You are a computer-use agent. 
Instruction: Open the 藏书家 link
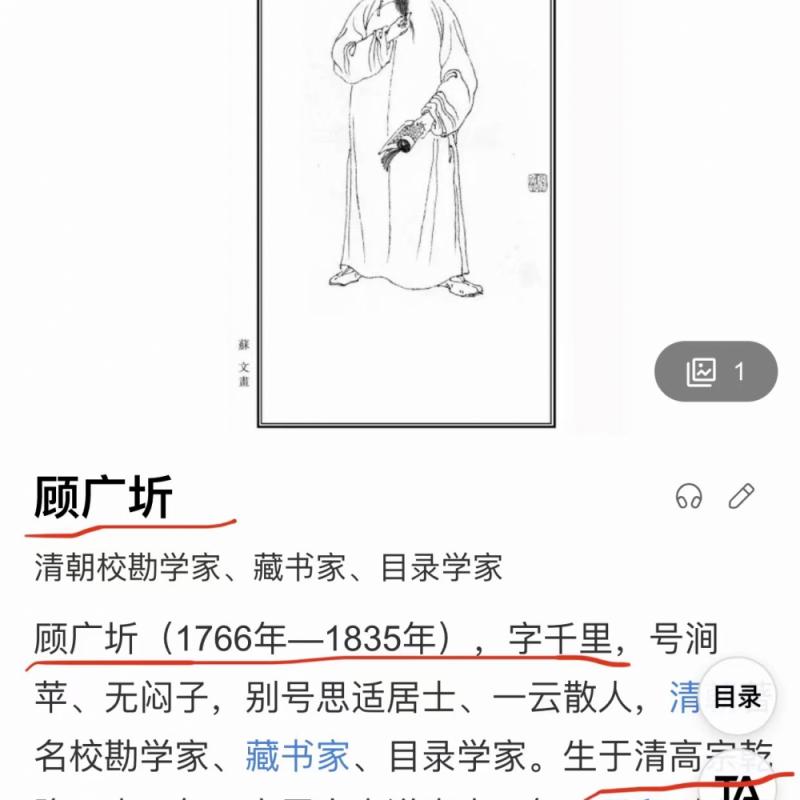click(297, 755)
